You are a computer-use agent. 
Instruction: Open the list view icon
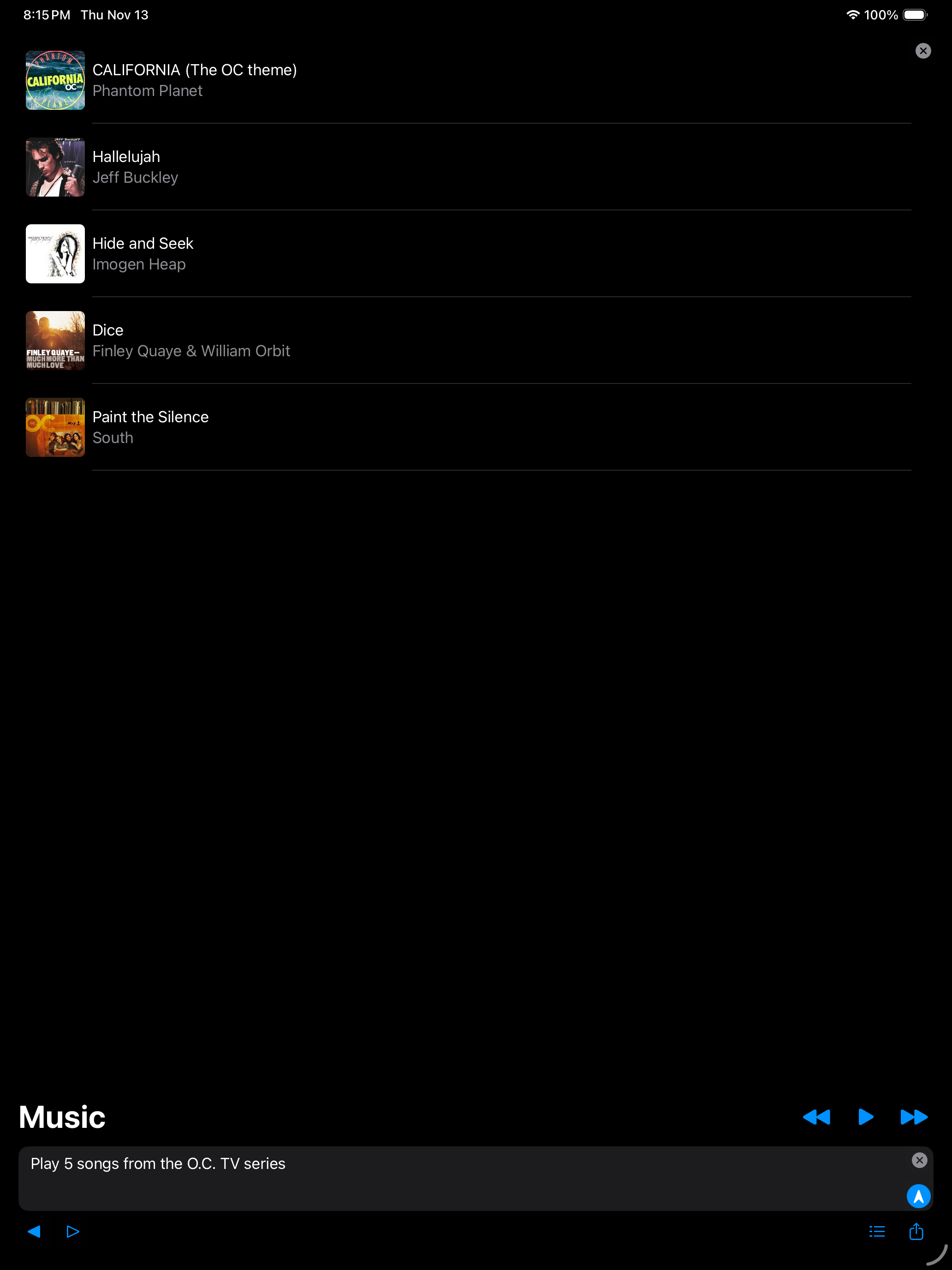click(877, 1232)
